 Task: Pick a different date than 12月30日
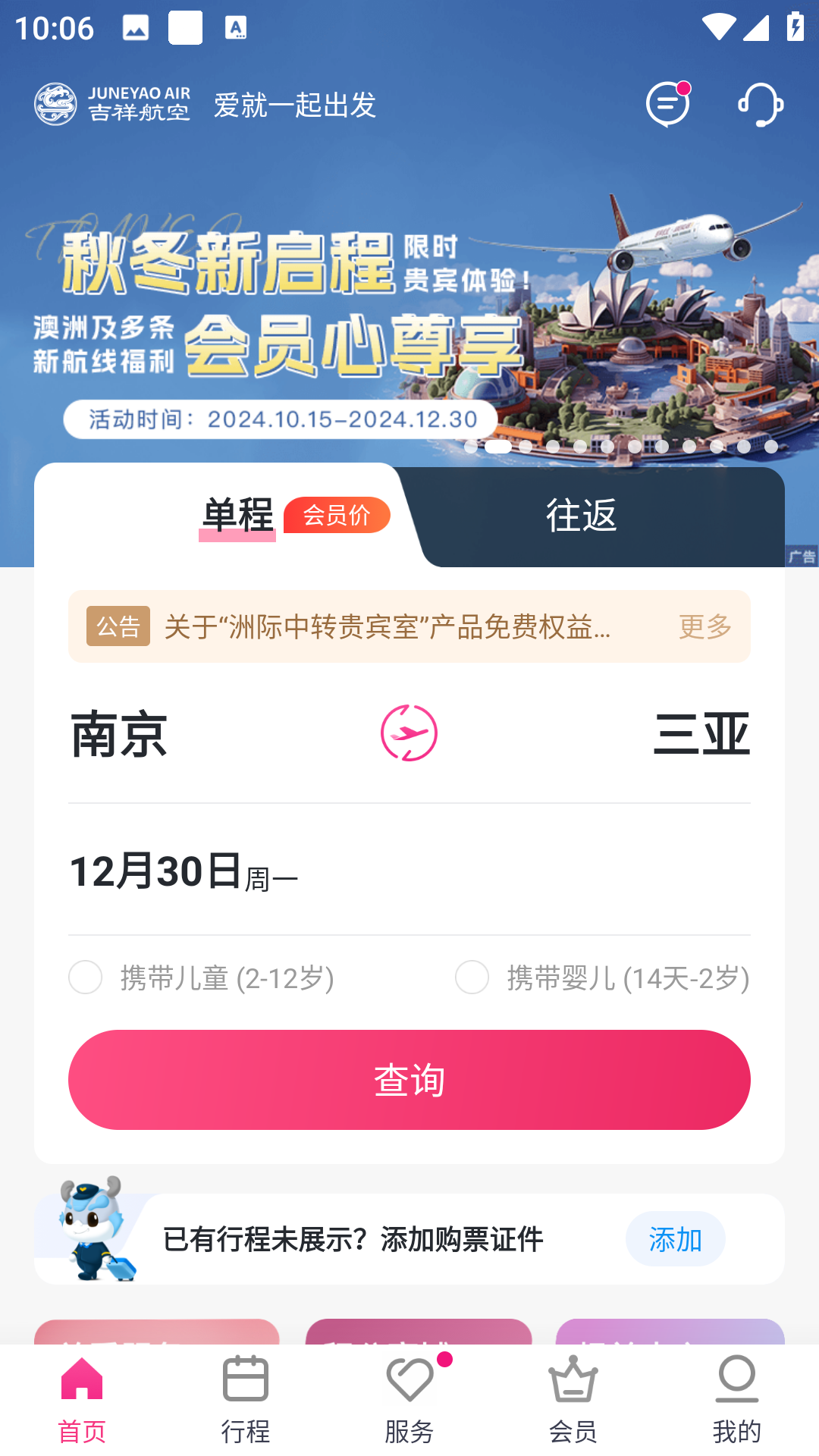click(182, 871)
